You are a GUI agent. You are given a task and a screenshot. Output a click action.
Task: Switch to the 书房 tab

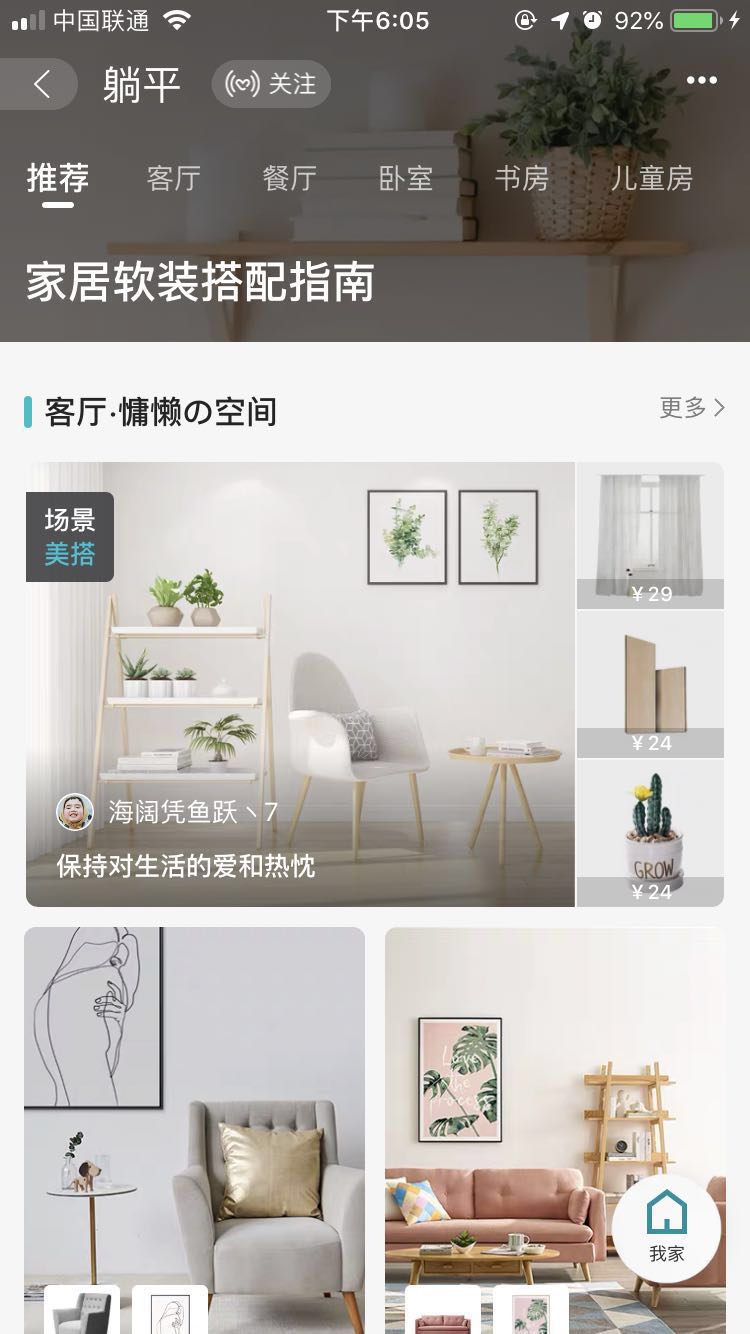[522, 179]
